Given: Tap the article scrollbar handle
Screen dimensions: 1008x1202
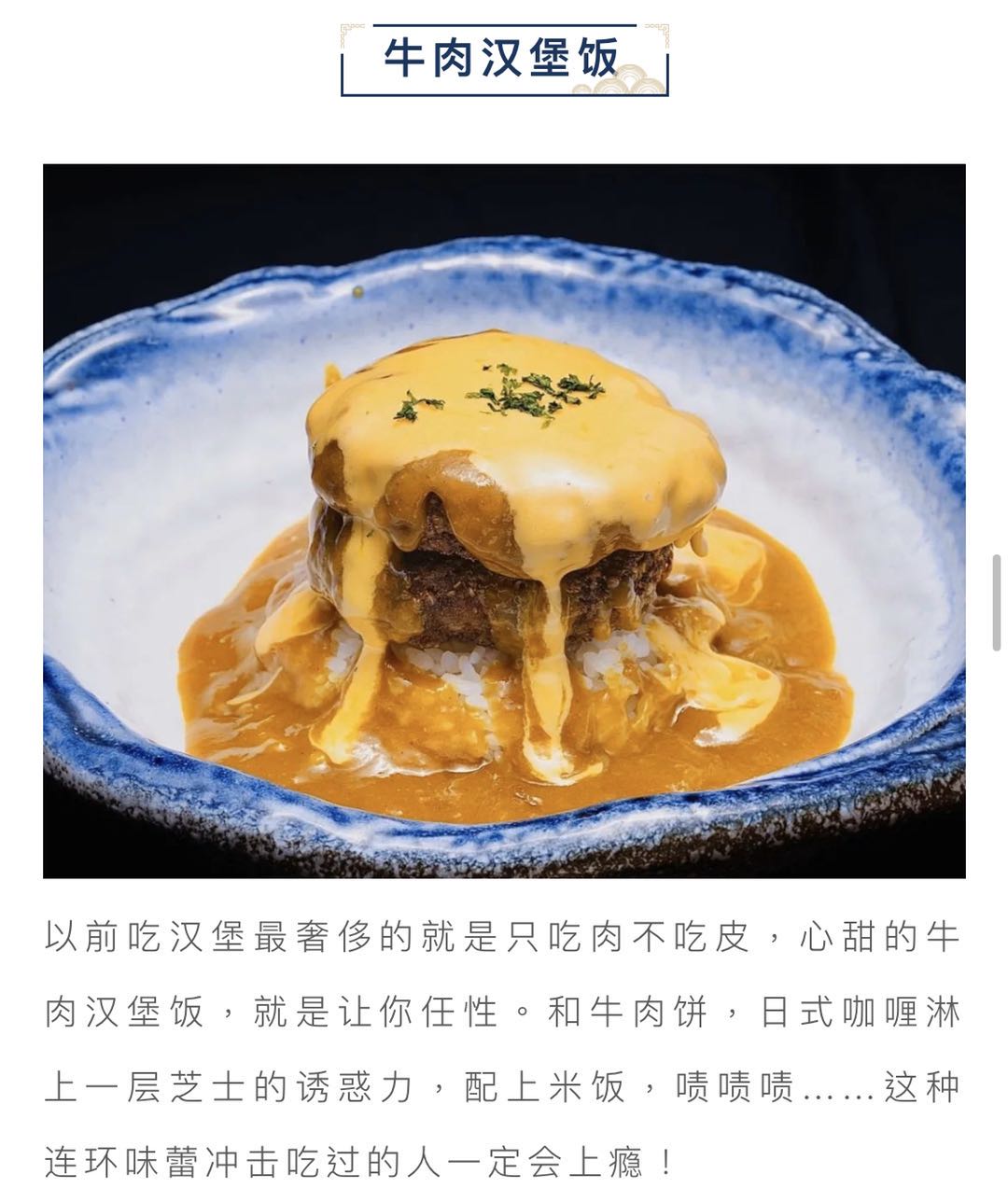Looking at the screenshot, I should coord(997,602).
